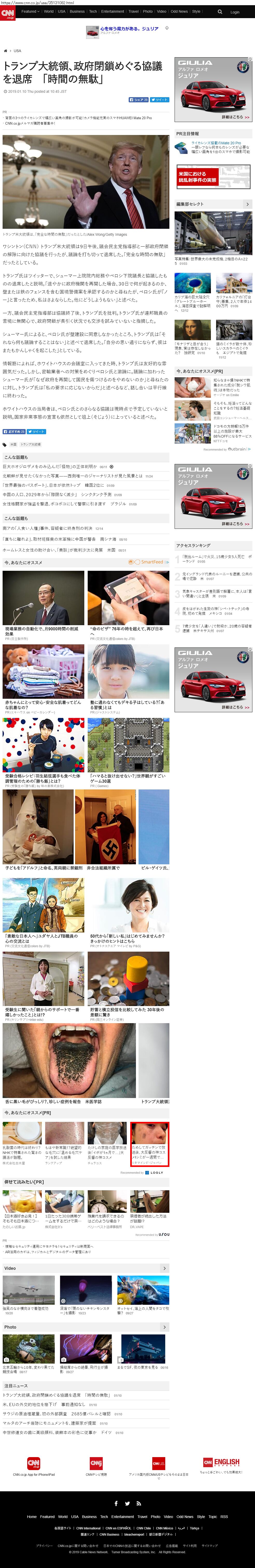Switch to the World section
Viewport: 255px width, 1568px height.
tap(49, 12)
